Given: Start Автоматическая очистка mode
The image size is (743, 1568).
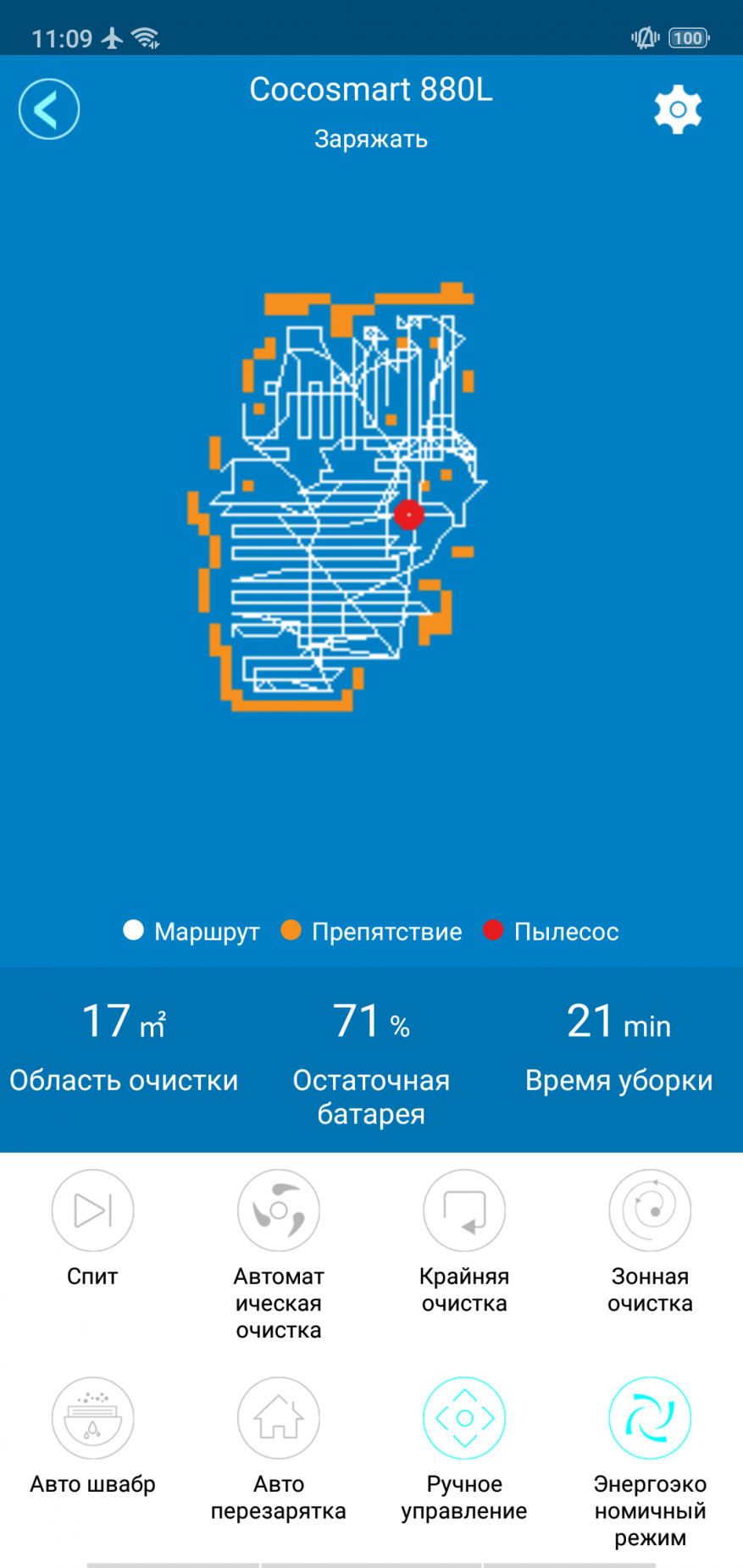Looking at the screenshot, I should point(278,1211).
